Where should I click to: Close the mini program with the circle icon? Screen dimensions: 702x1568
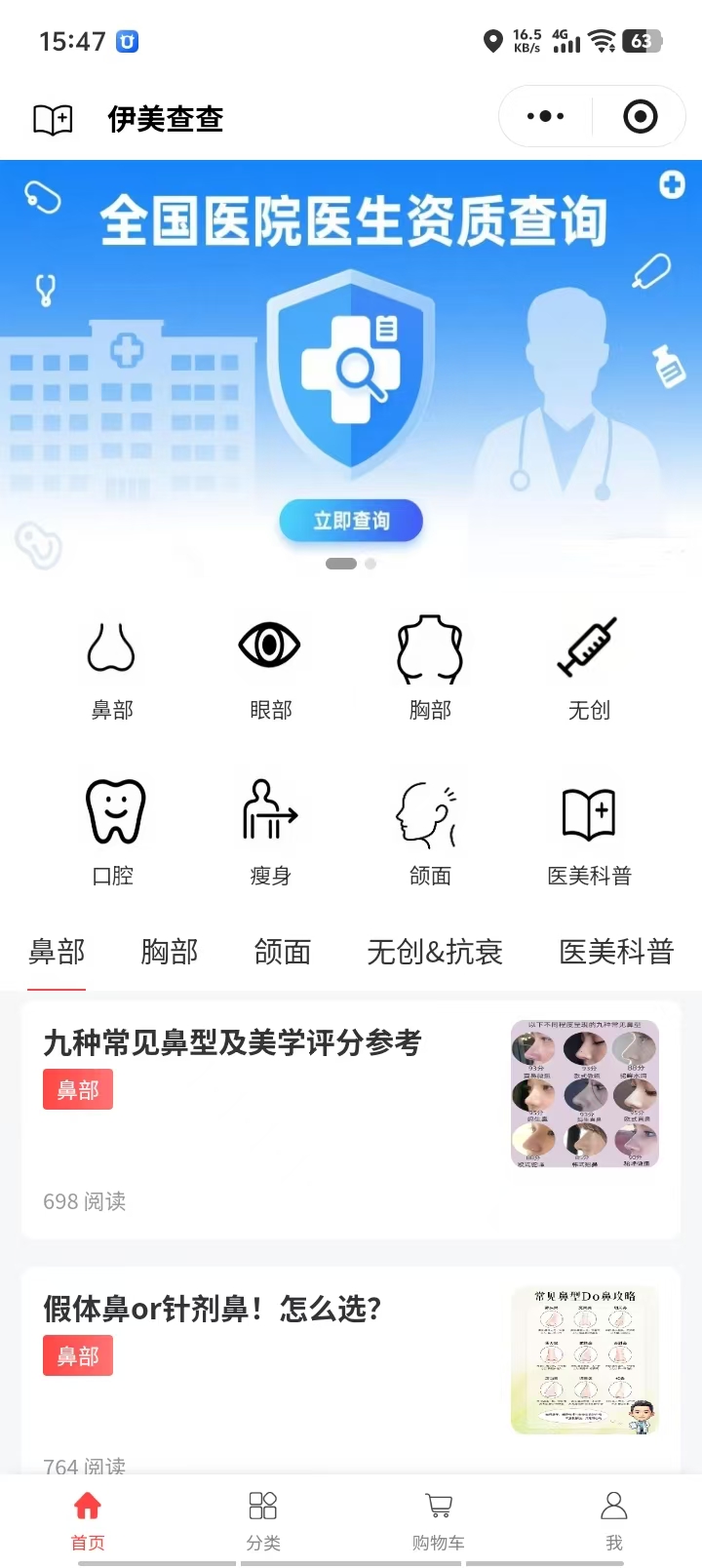pos(640,117)
